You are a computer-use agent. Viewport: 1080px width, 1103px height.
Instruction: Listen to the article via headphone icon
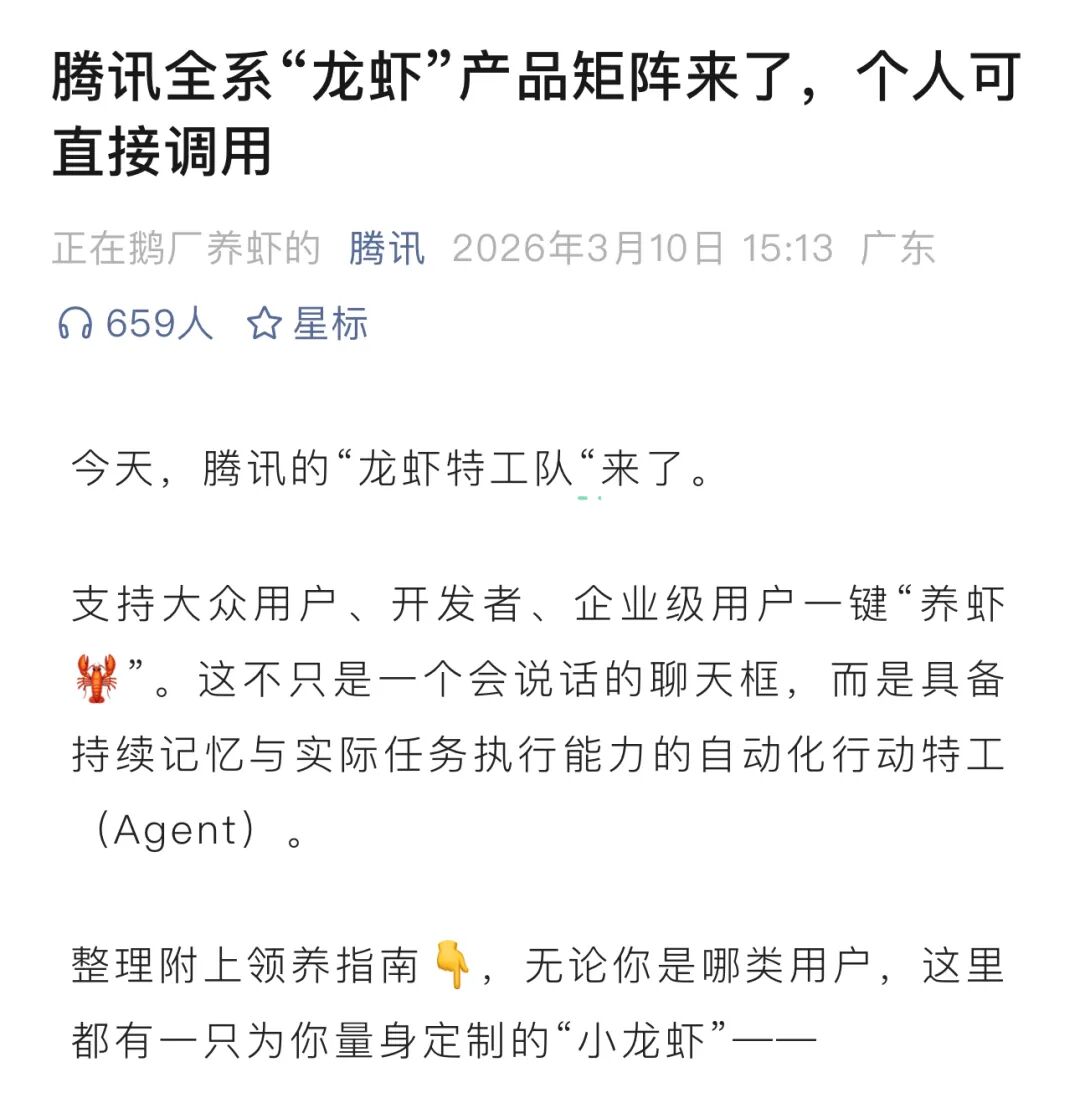[x=76, y=323]
